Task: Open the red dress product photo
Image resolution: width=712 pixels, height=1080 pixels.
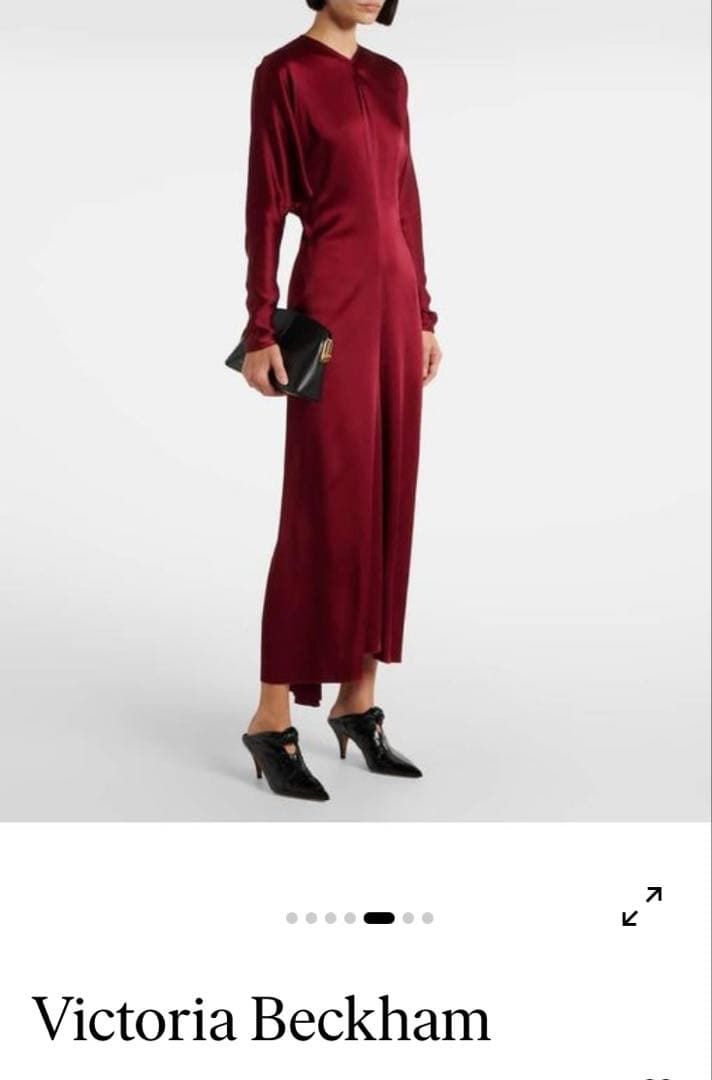Action: tap(340, 400)
